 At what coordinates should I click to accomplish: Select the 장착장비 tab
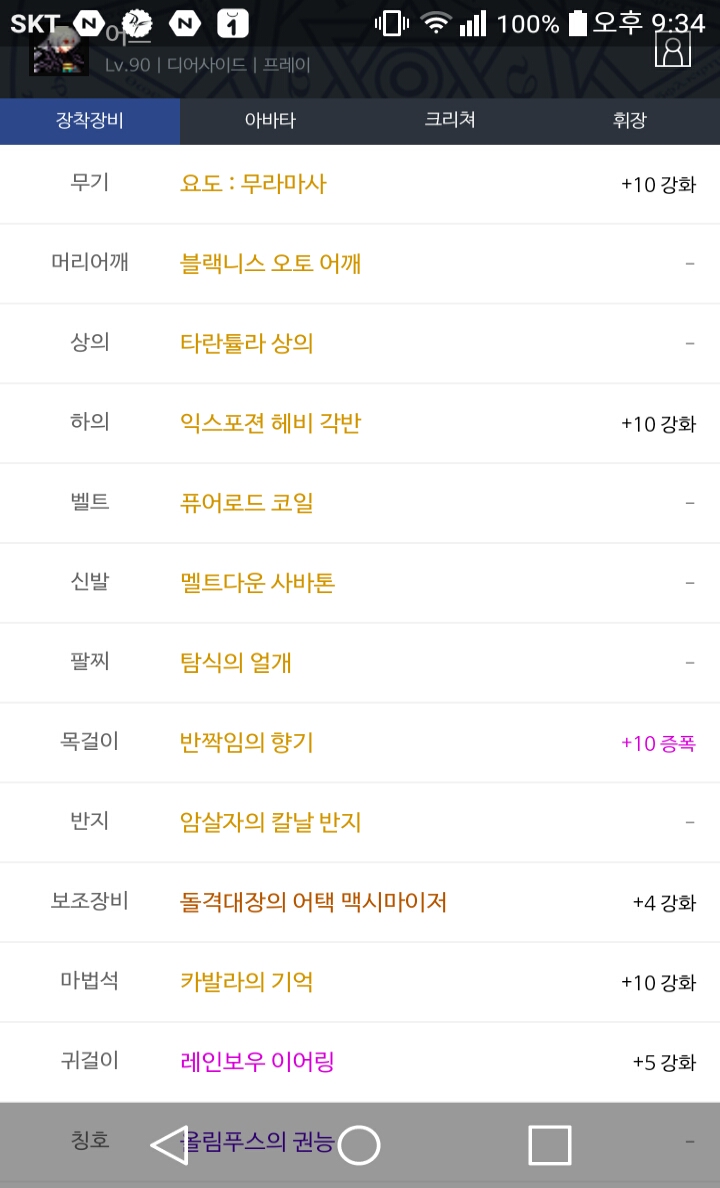(89, 120)
